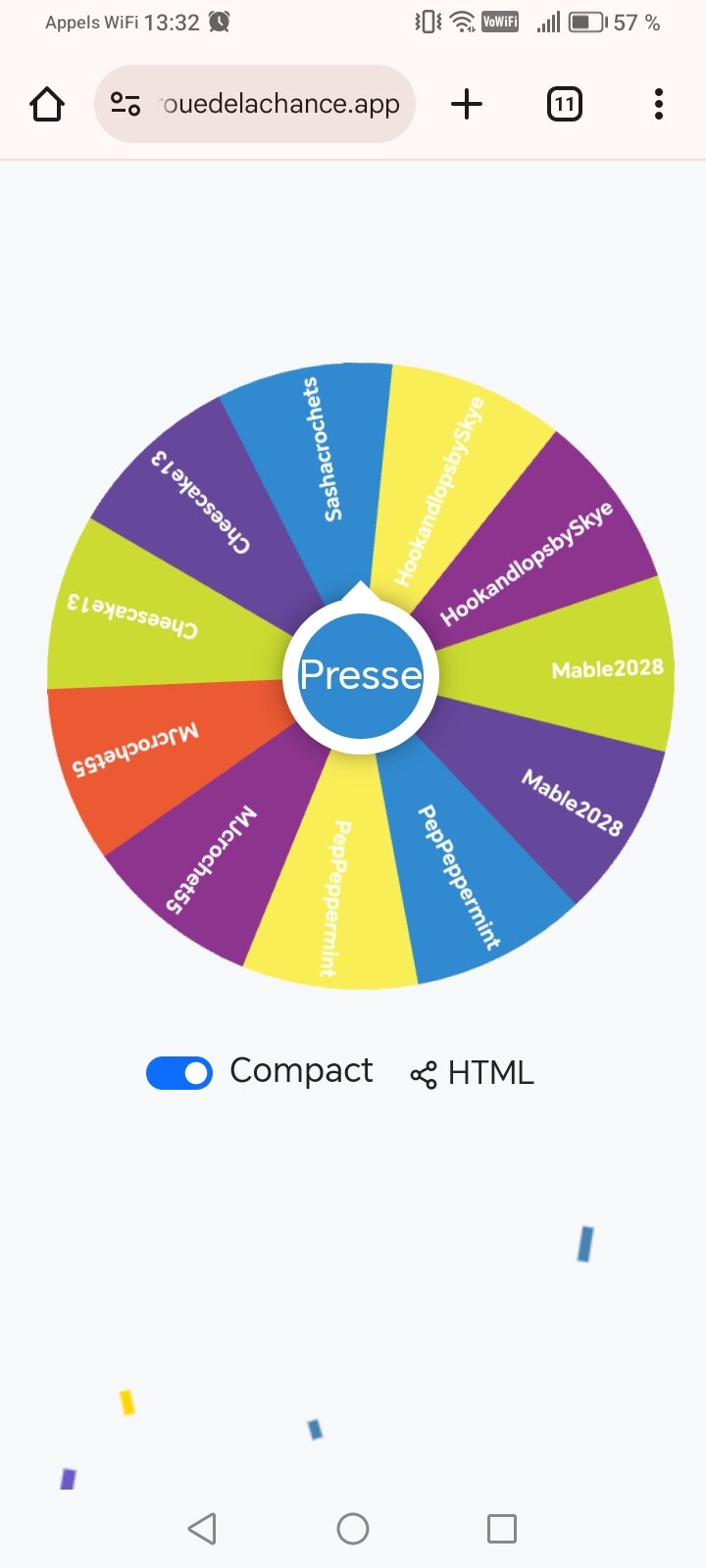Tap the system back button
Image resolution: width=706 pixels, height=1568 pixels.
[x=202, y=1529]
